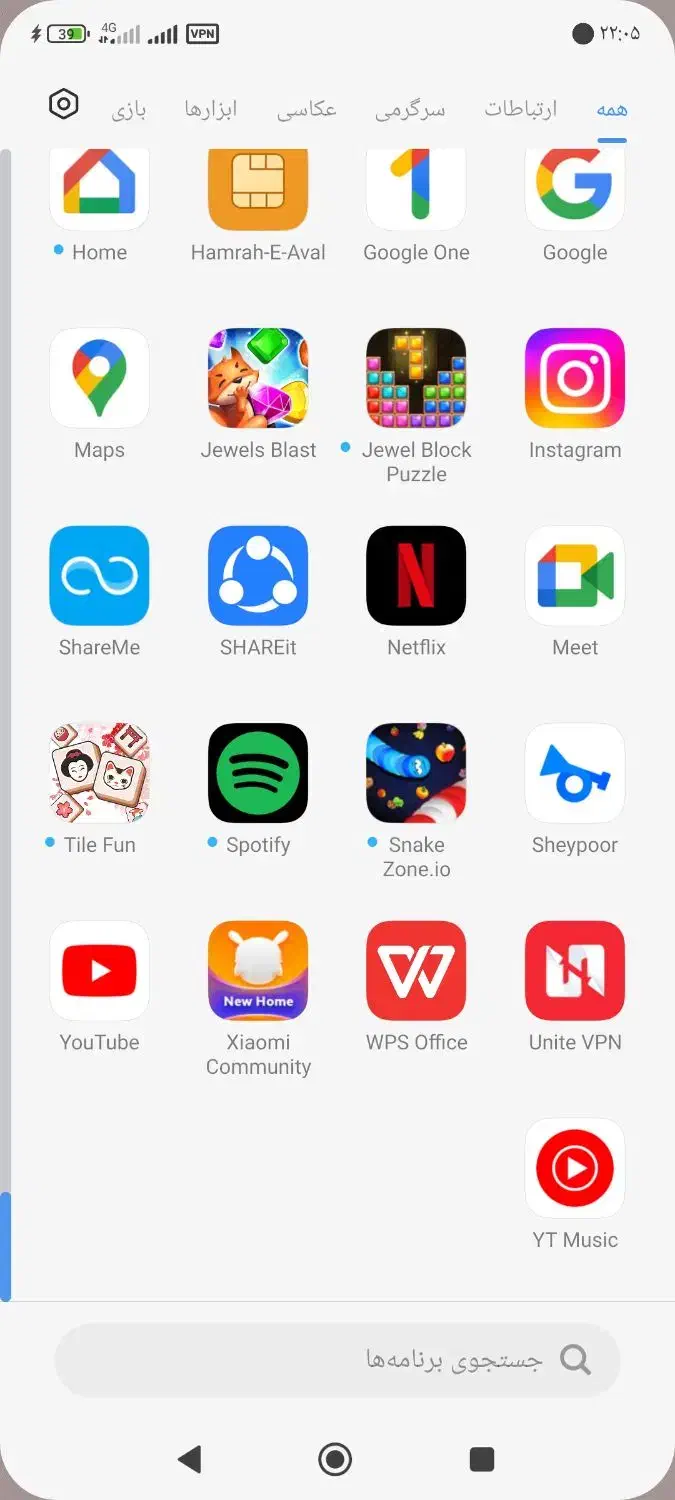This screenshot has height=1500, width=675.
Task: Switch to the ابزارها category tab
Action: (210, 110)
